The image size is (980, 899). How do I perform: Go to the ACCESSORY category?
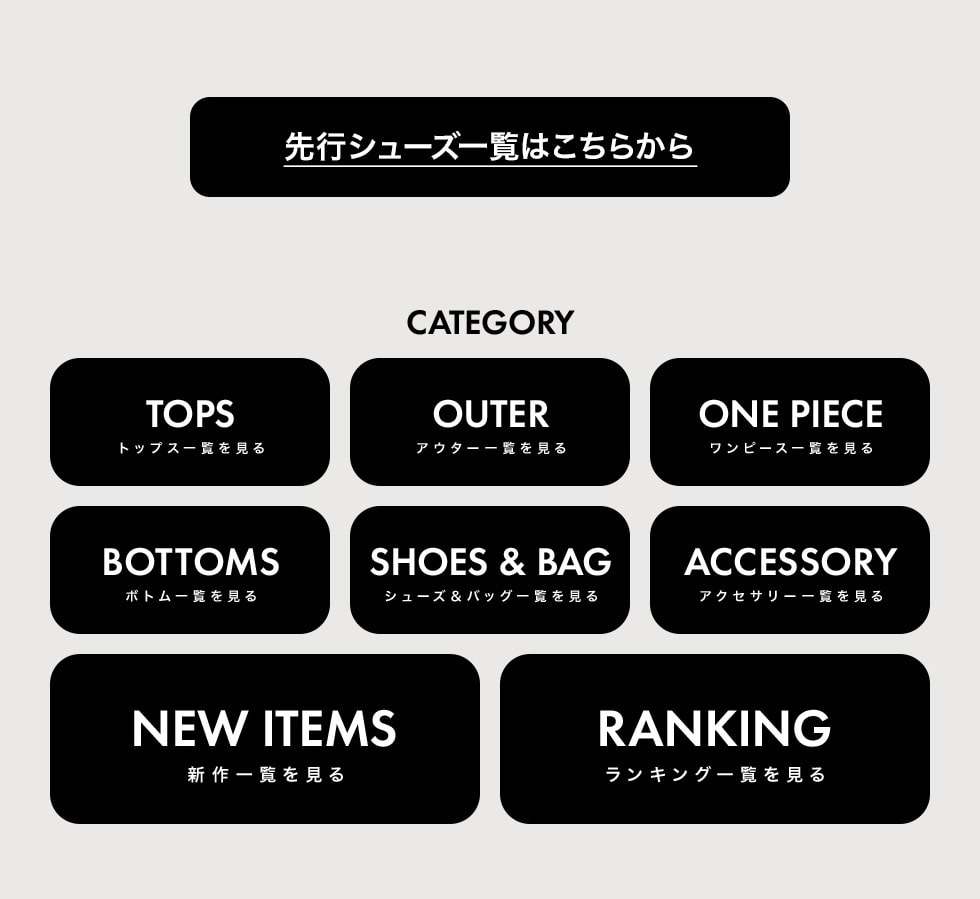(790, 570)
